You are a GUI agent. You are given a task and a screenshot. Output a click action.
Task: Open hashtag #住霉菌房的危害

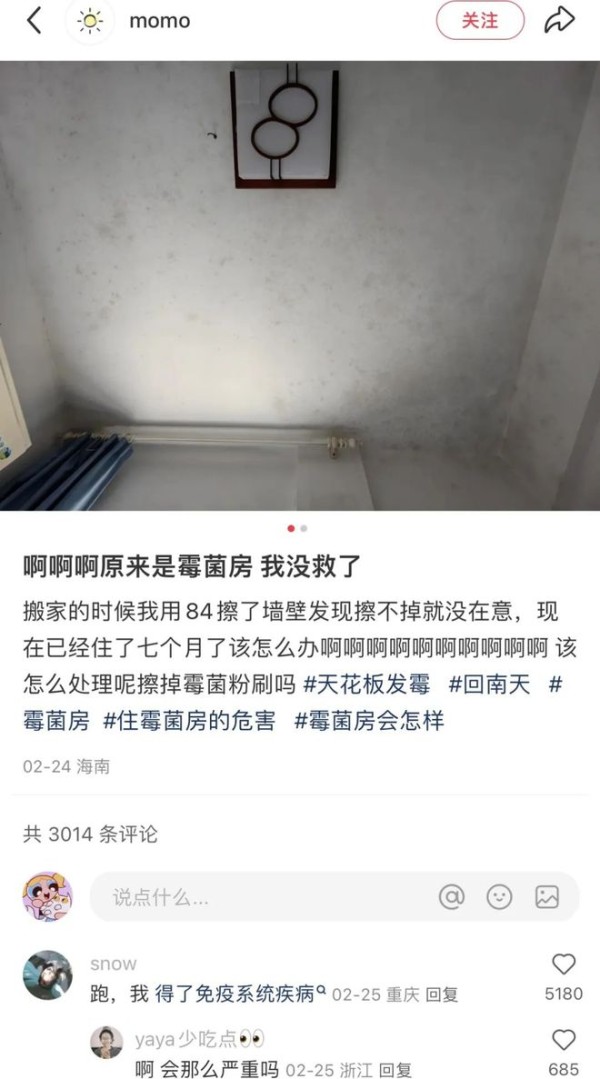[189, 720]
